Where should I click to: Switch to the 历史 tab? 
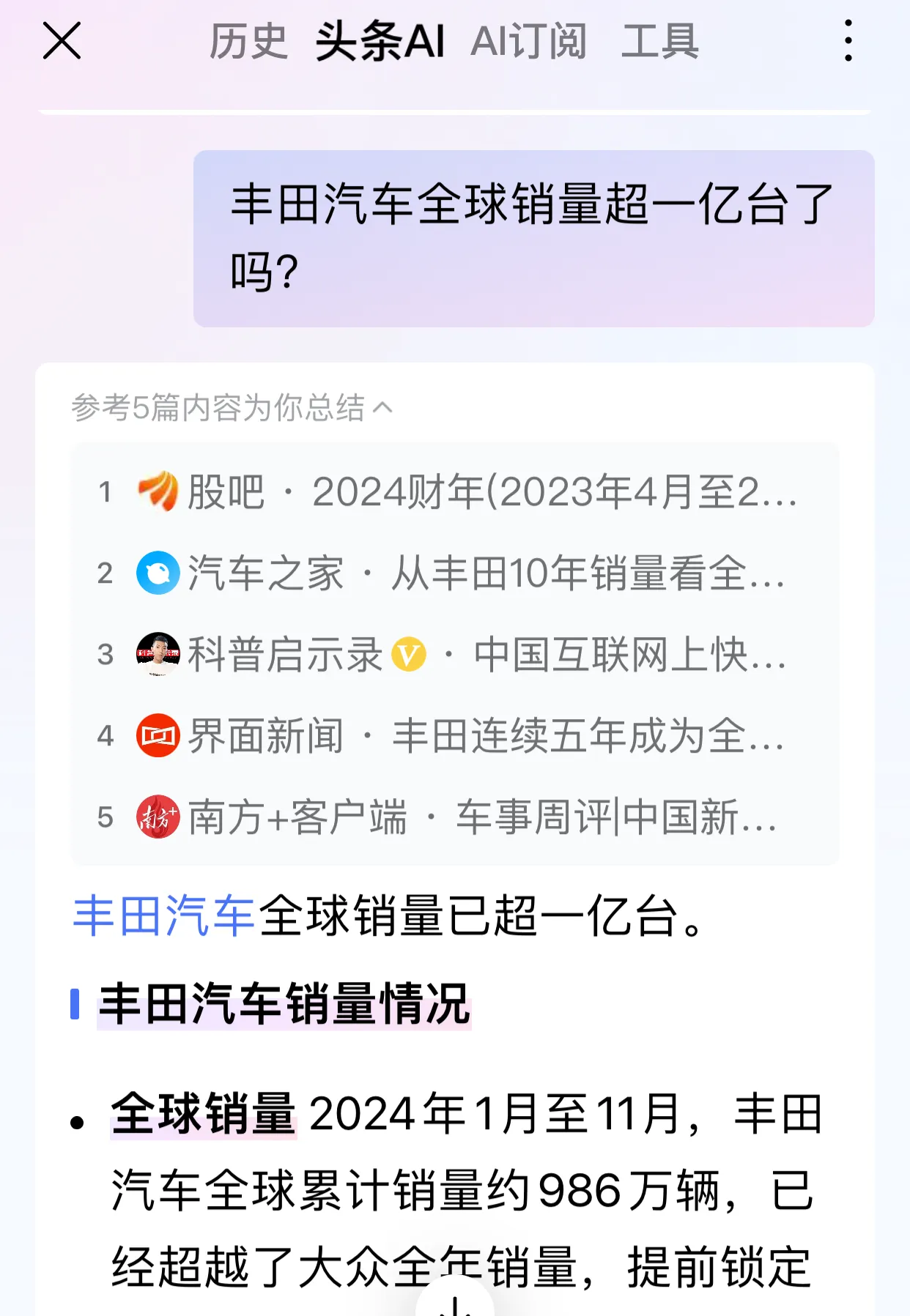click(248, 41)
